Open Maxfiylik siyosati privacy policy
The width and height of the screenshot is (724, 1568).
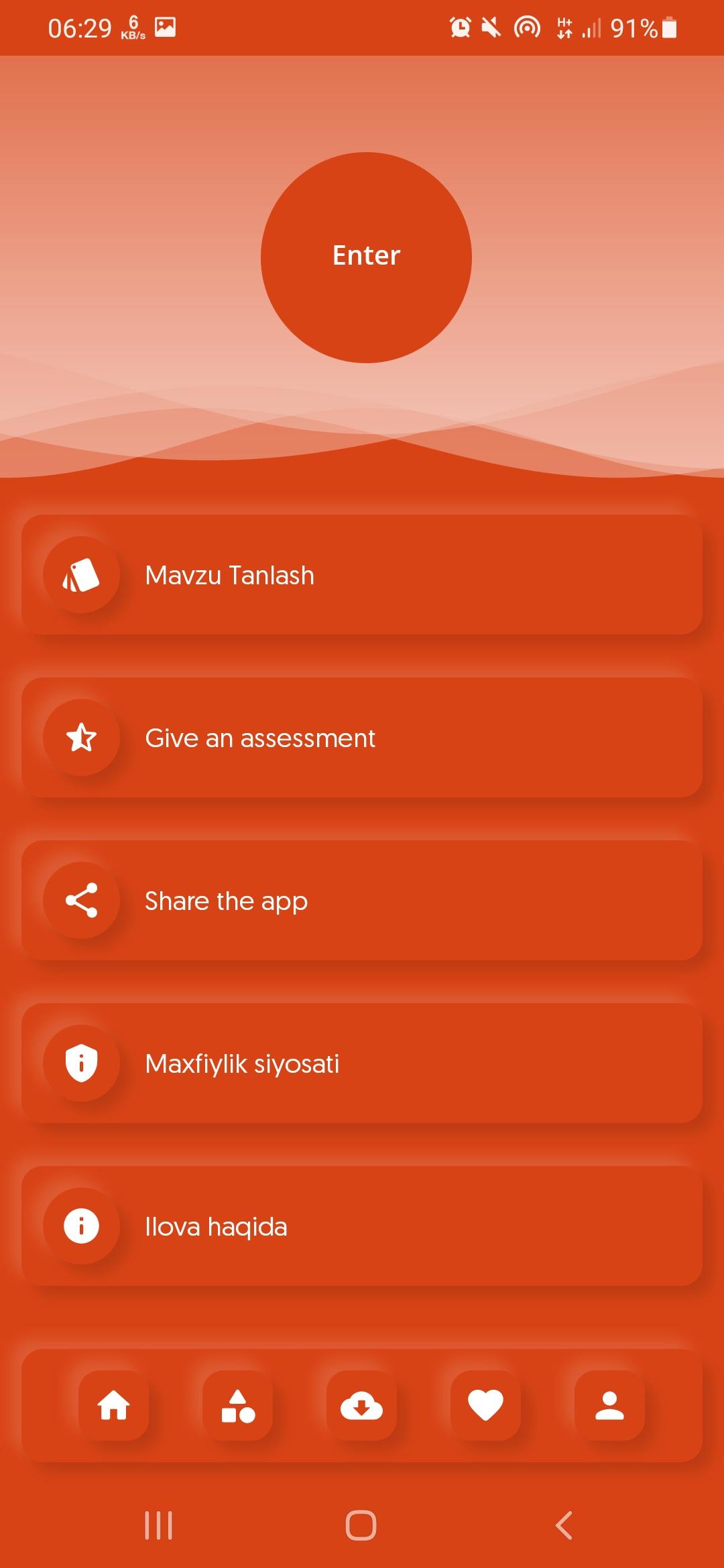(362, 1063)
